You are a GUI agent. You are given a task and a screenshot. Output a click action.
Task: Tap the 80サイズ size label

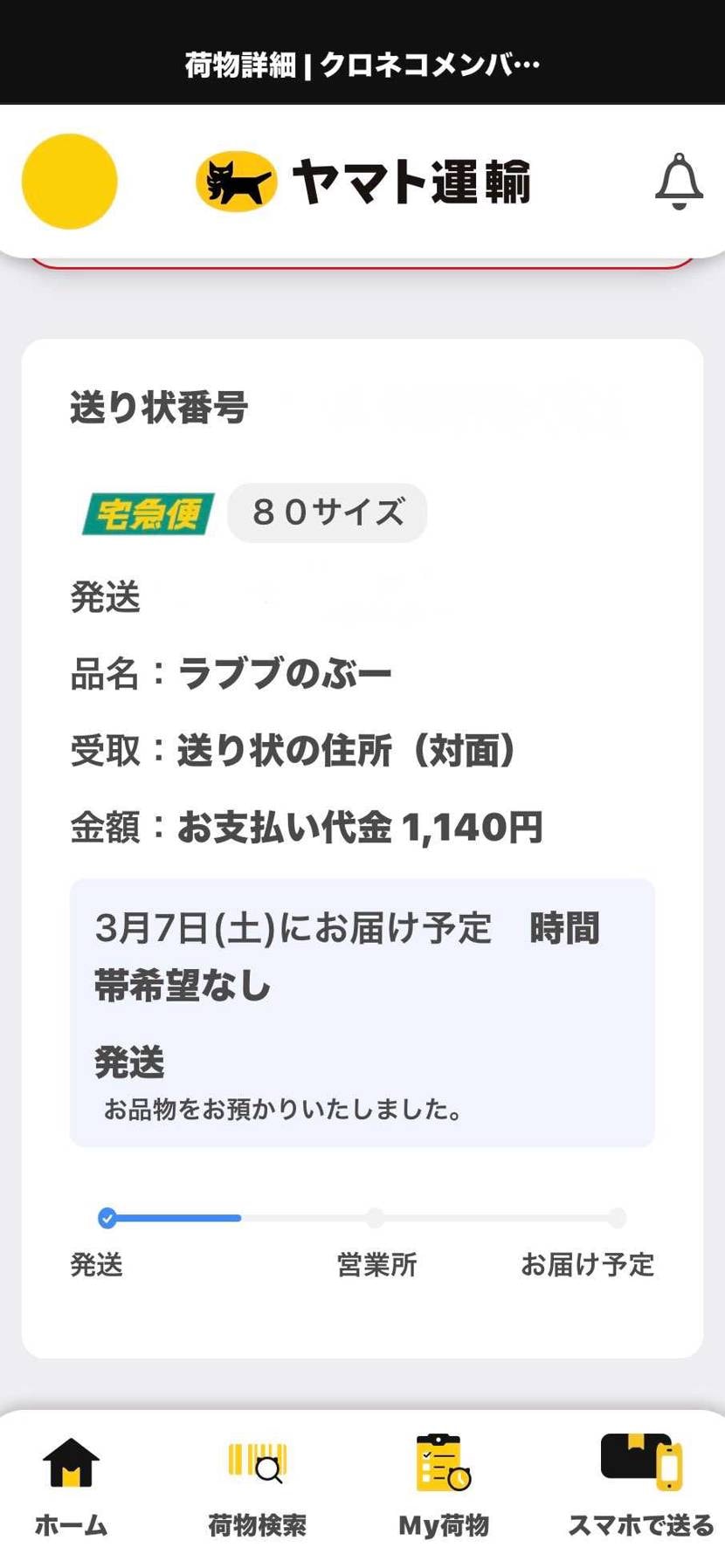point(327,512)
